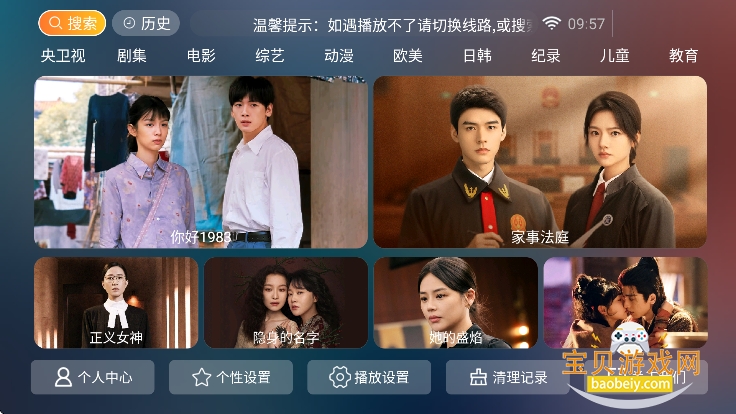Go to the 儿童 tab
The height and width of the screenshot is (414, 736).
coord(615,56)
